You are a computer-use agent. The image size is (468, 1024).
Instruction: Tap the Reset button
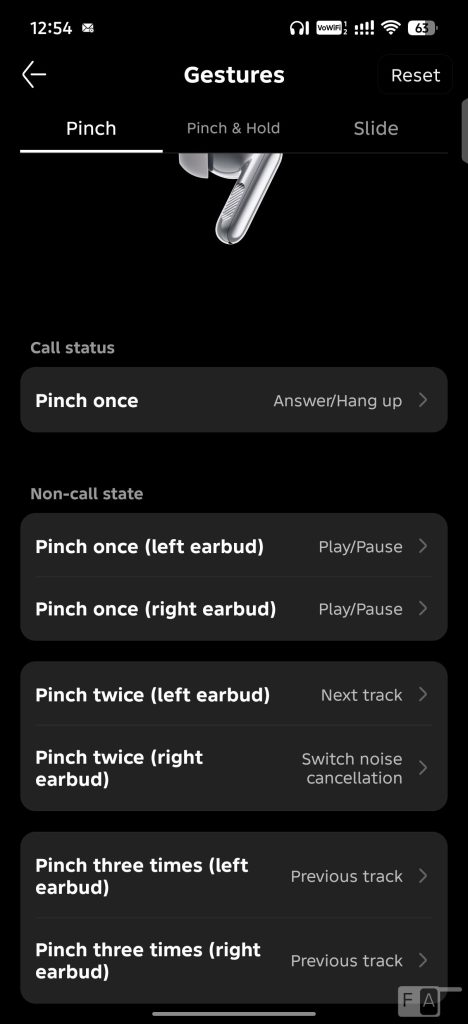click(x=415, y=76)
